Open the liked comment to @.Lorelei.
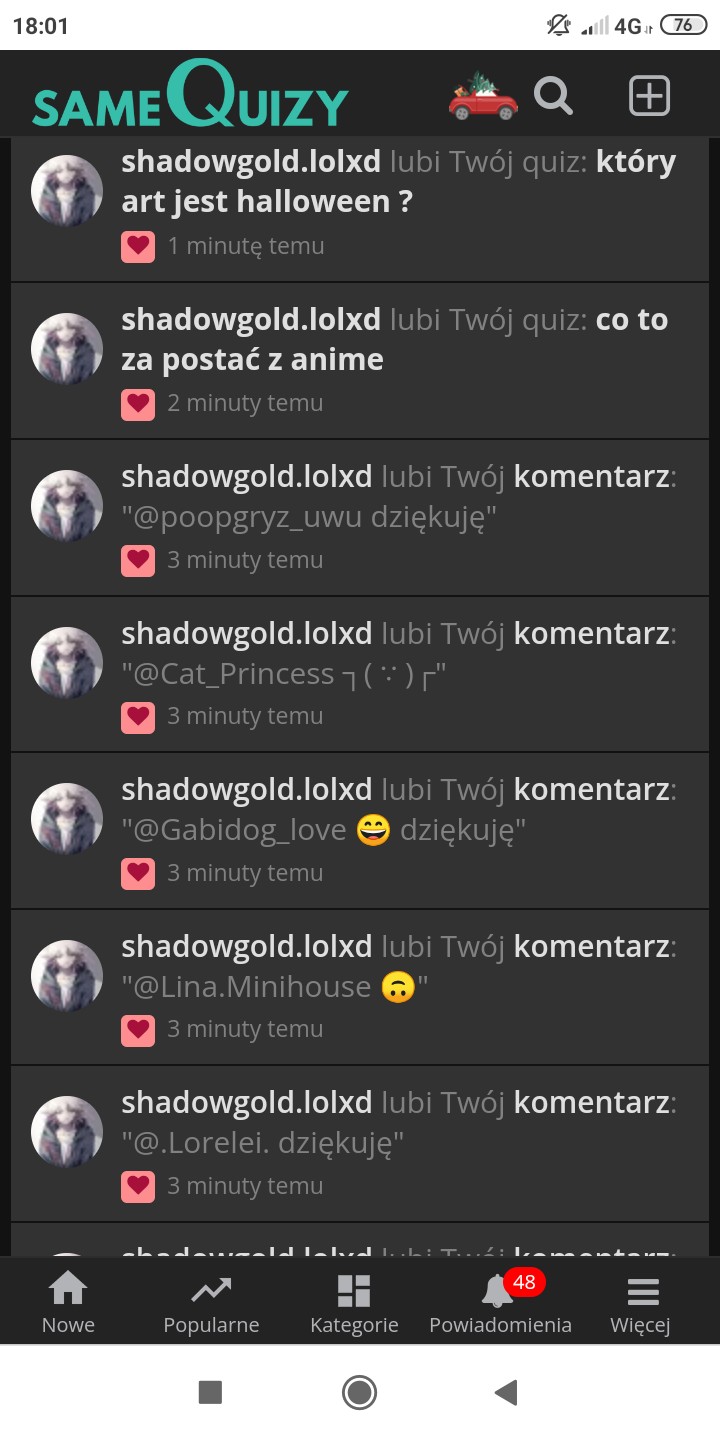 point(360,1144)
